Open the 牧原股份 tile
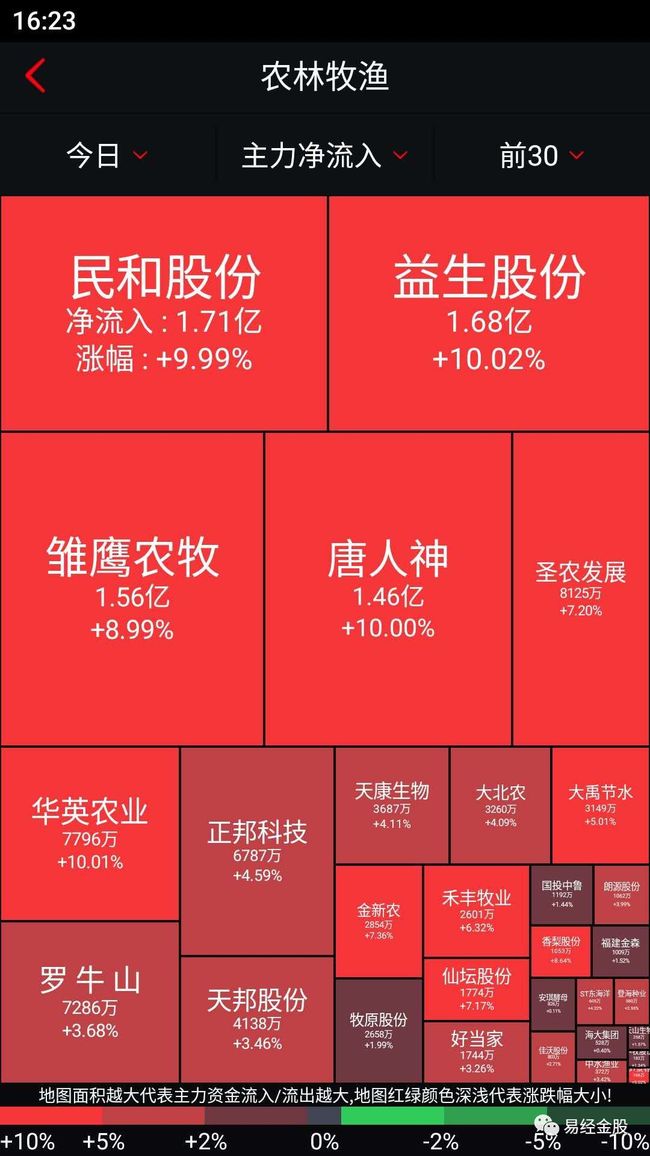This screenshot has height=1156, width=650. pos(379,1031)
